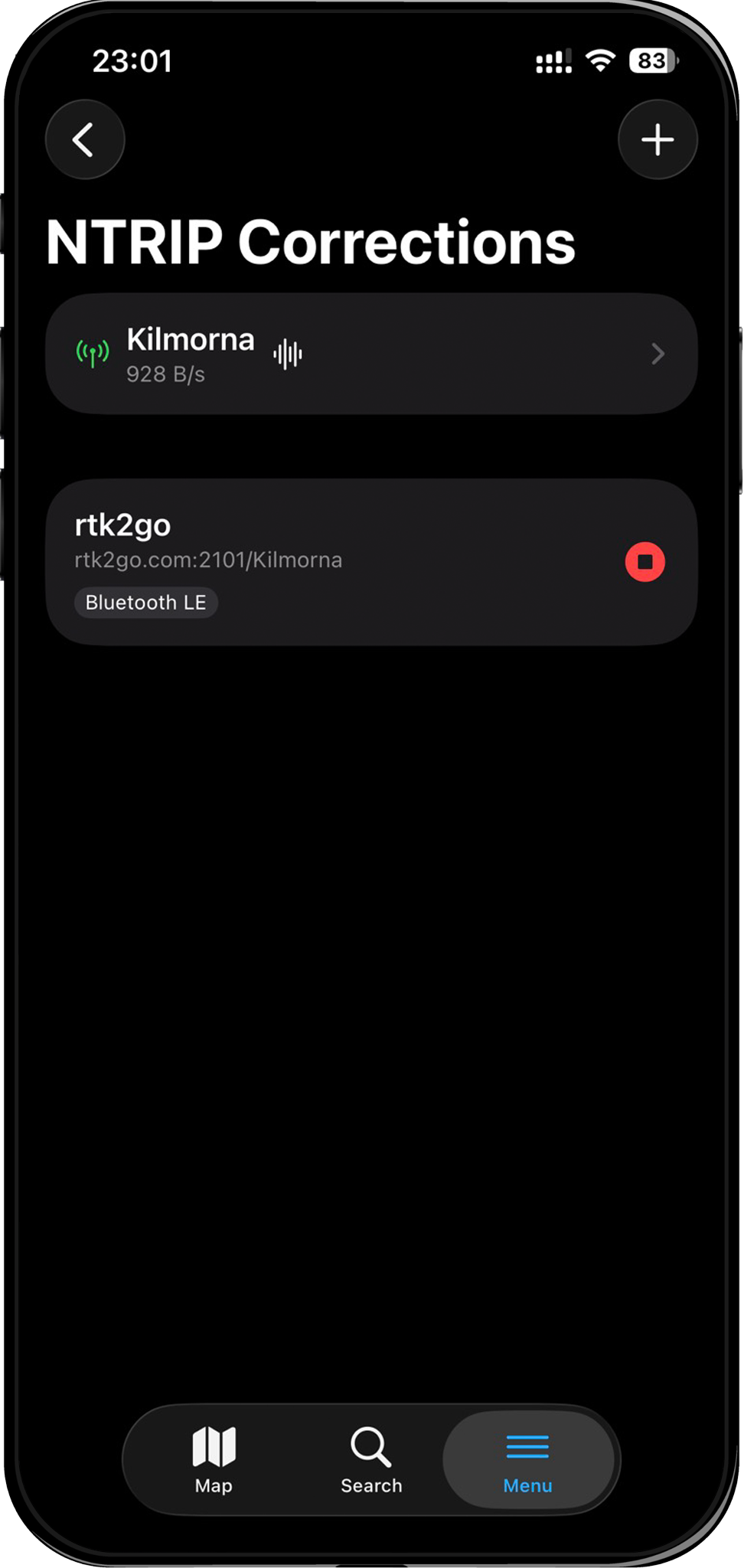Switch to the Map tab
Image resolution: width=744 pixels, height=1568 pixels.
pos(214,1459)
